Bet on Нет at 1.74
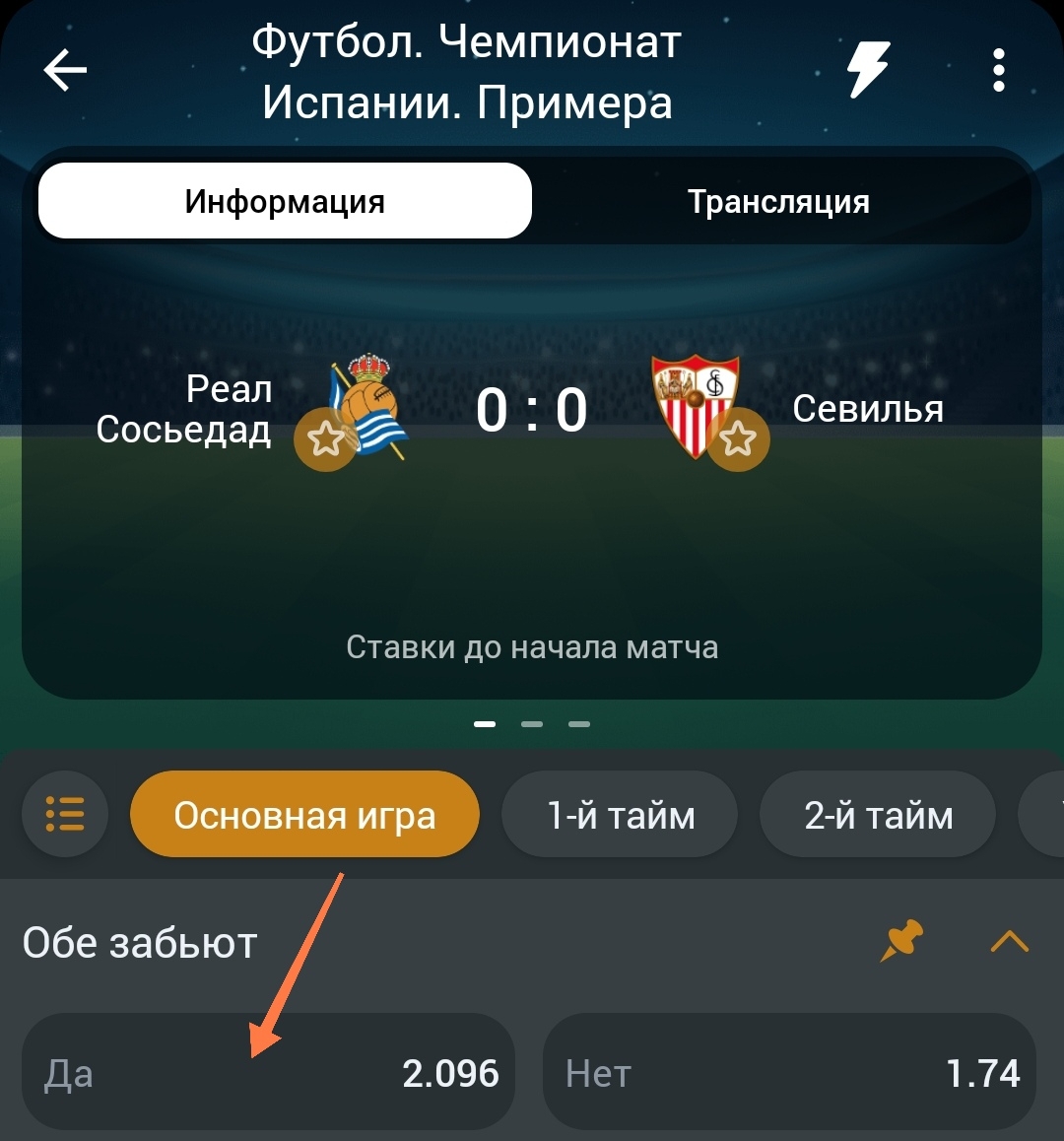The height and width of the screenshot is (1141, 1064). point(789,1072)
